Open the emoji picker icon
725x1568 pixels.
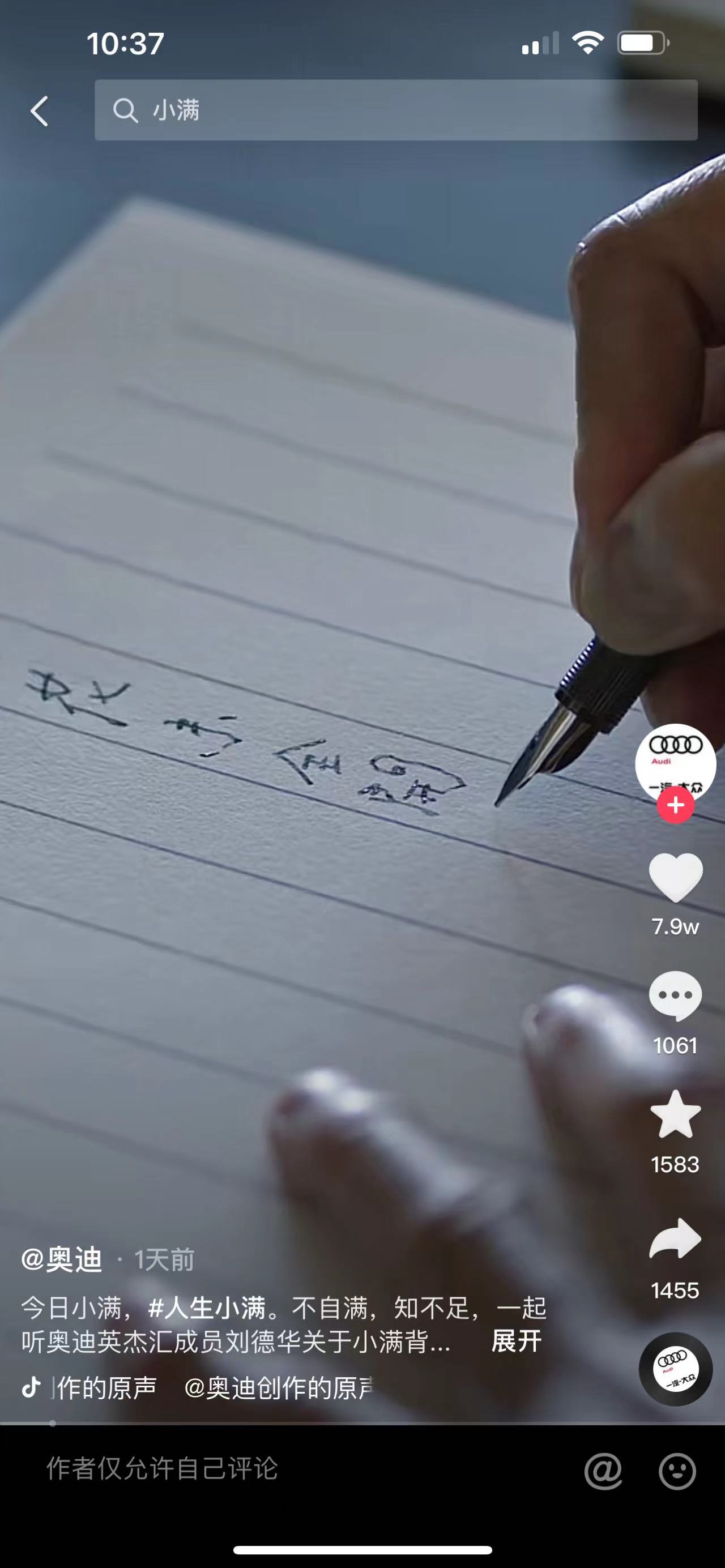pos(677,1471)
